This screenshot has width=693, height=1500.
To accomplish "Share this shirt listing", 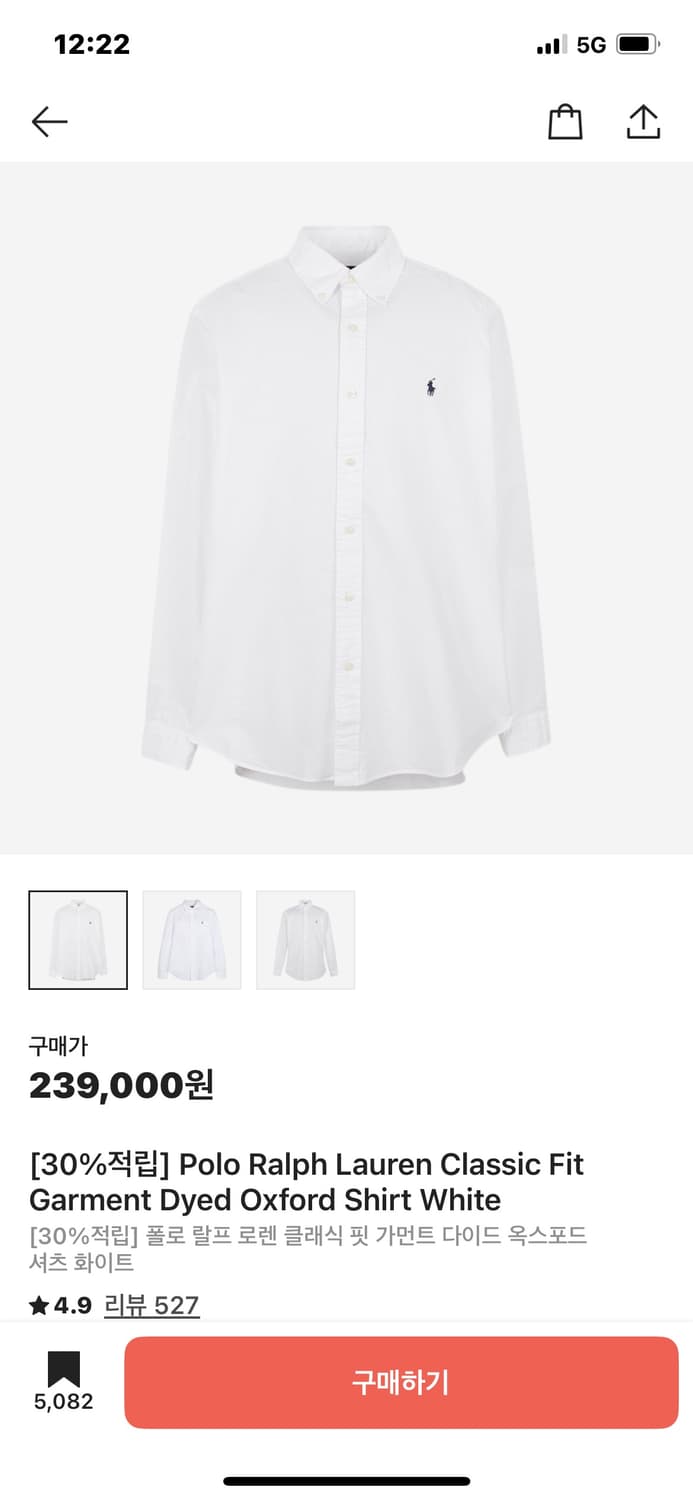I will point(643,122).
